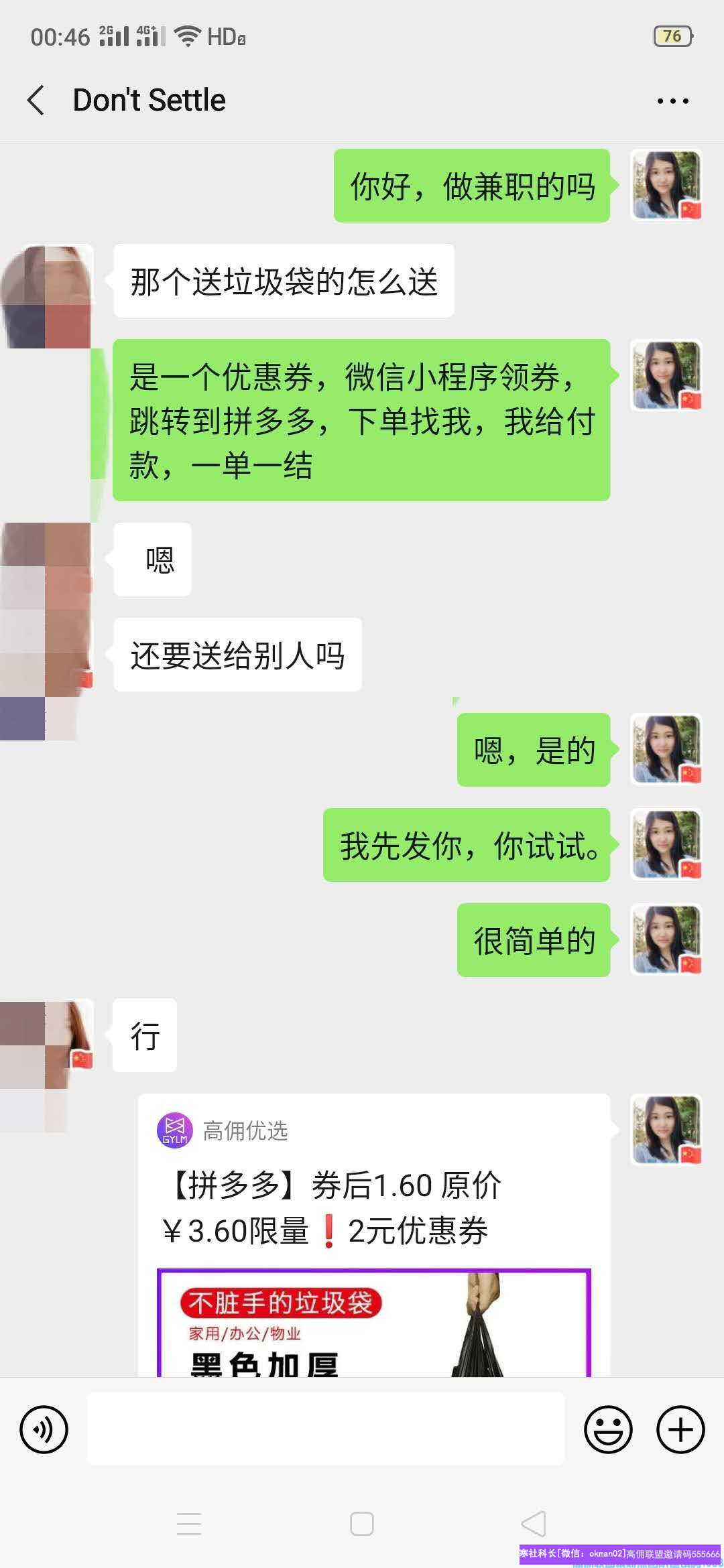724x1568 pixels.
Task: Tap the system back button
Action: 534,1524
